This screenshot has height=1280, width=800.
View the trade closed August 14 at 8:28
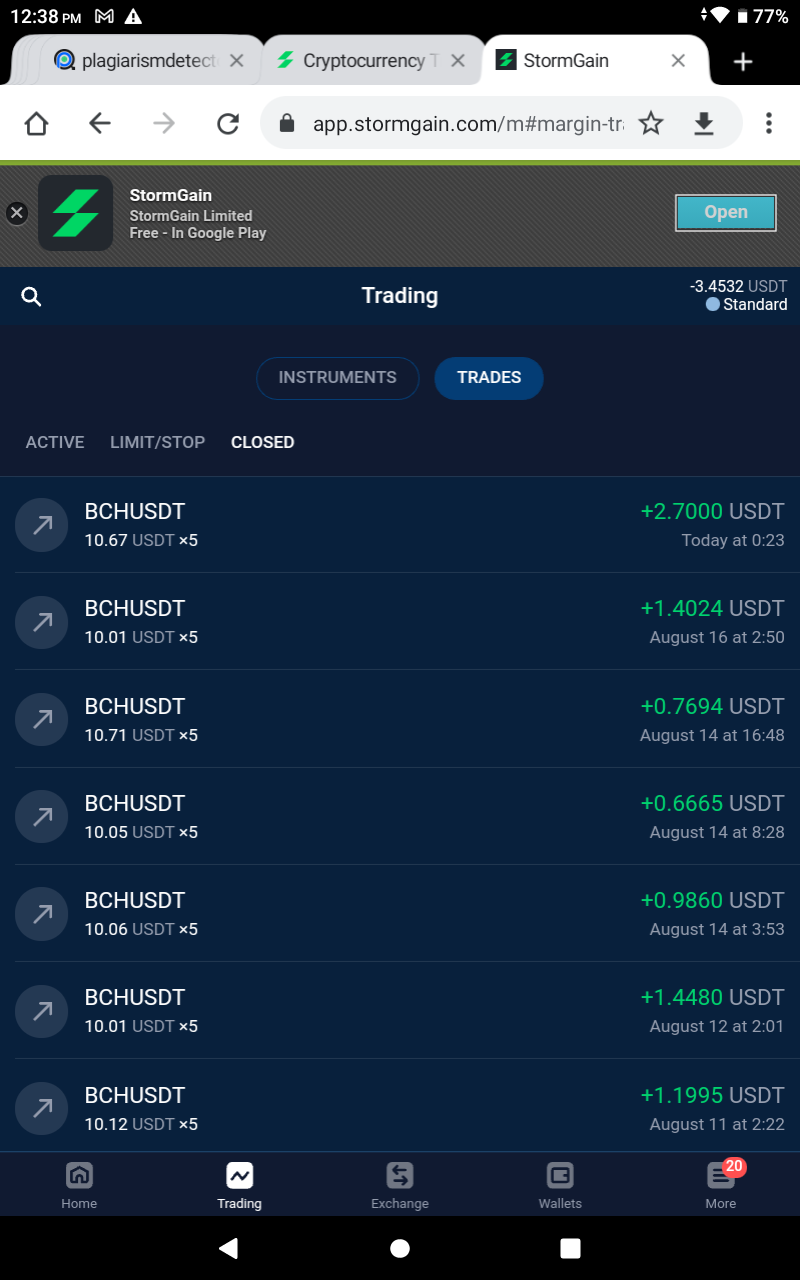pyautogui.click(x=400, y=816)
